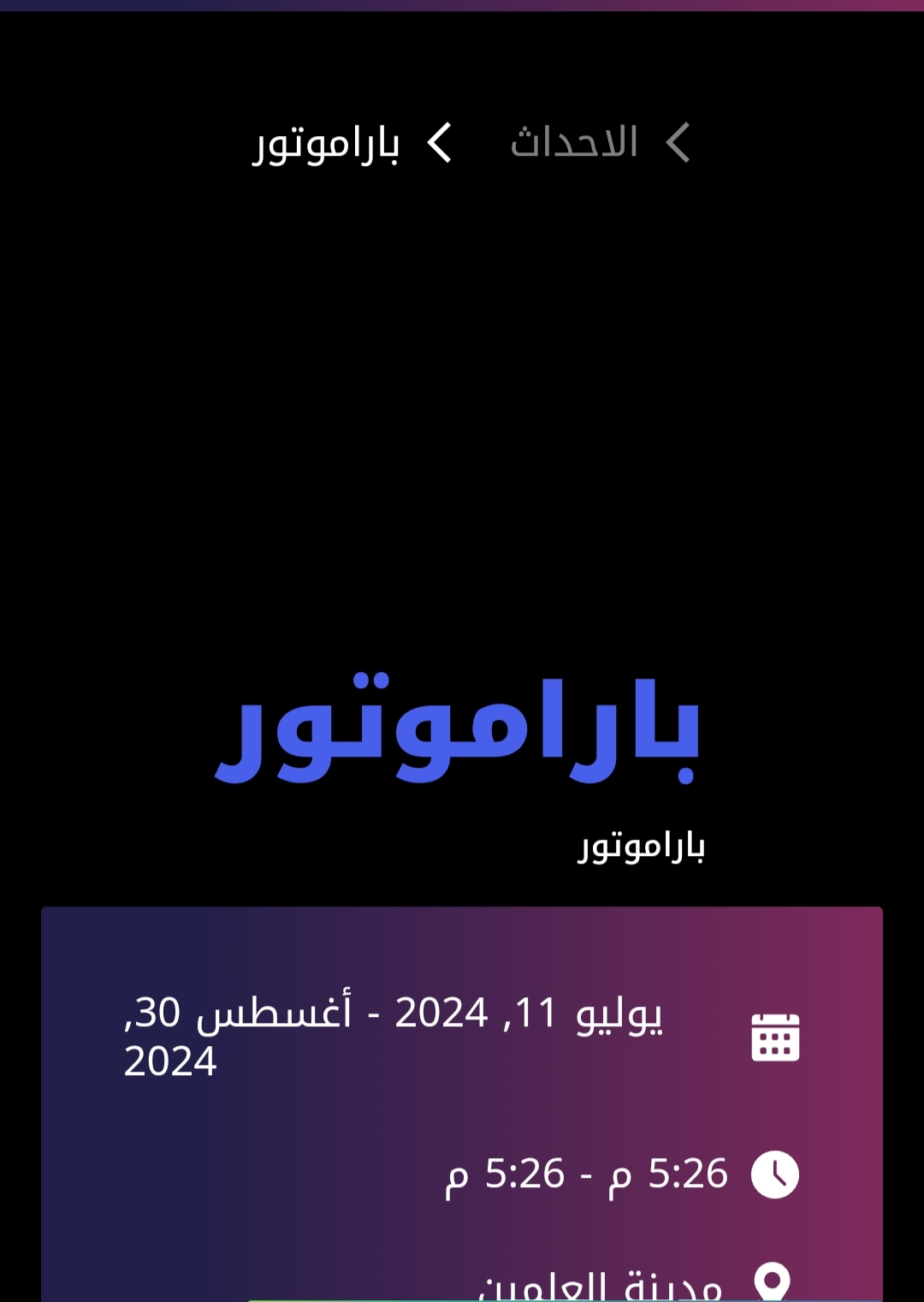Open the الاحداث breadcrumb link
The height and width of the screenshot is (1302, 924).
574,142
